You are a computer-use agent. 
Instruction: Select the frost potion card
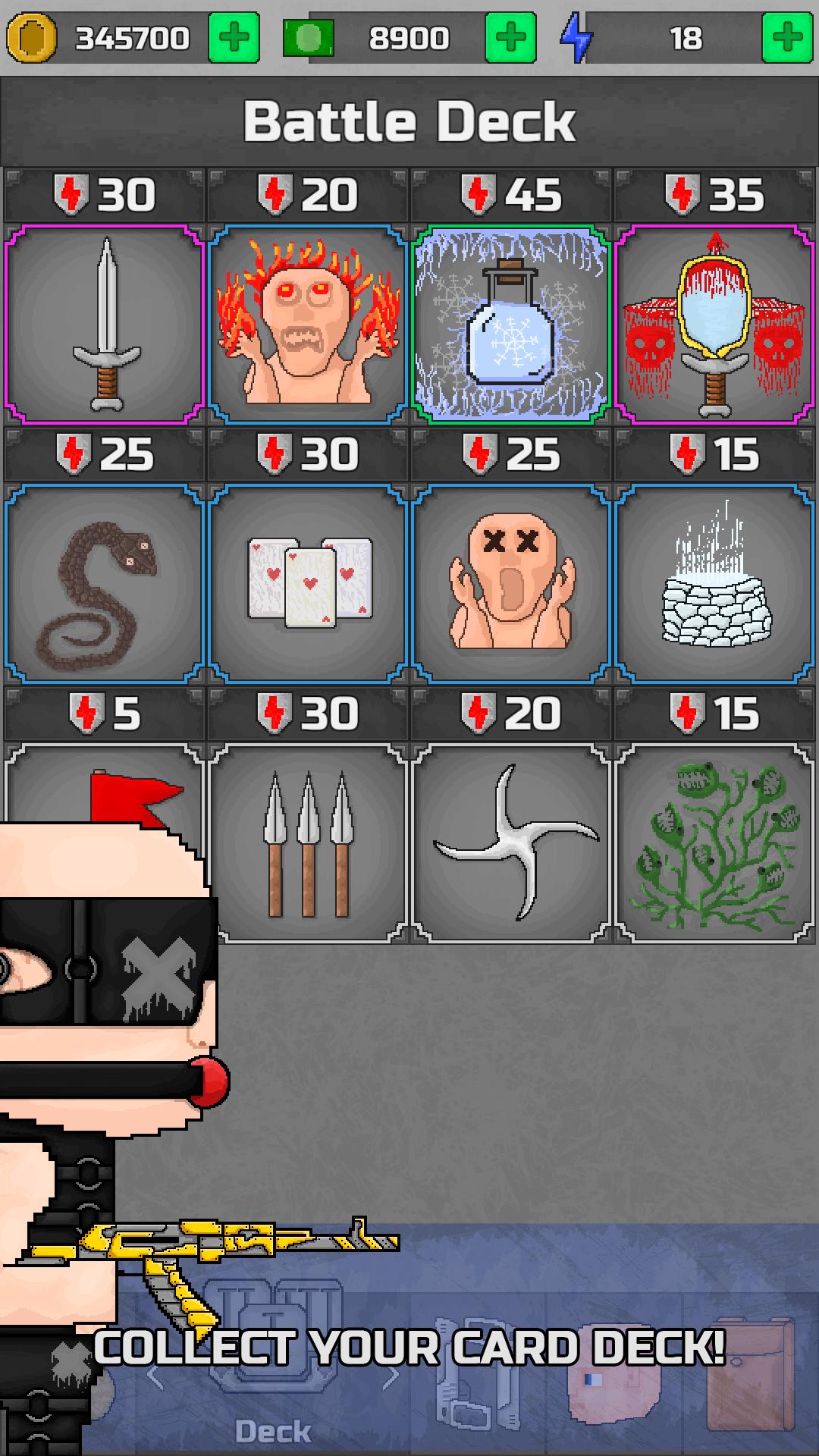pos(511,325)
